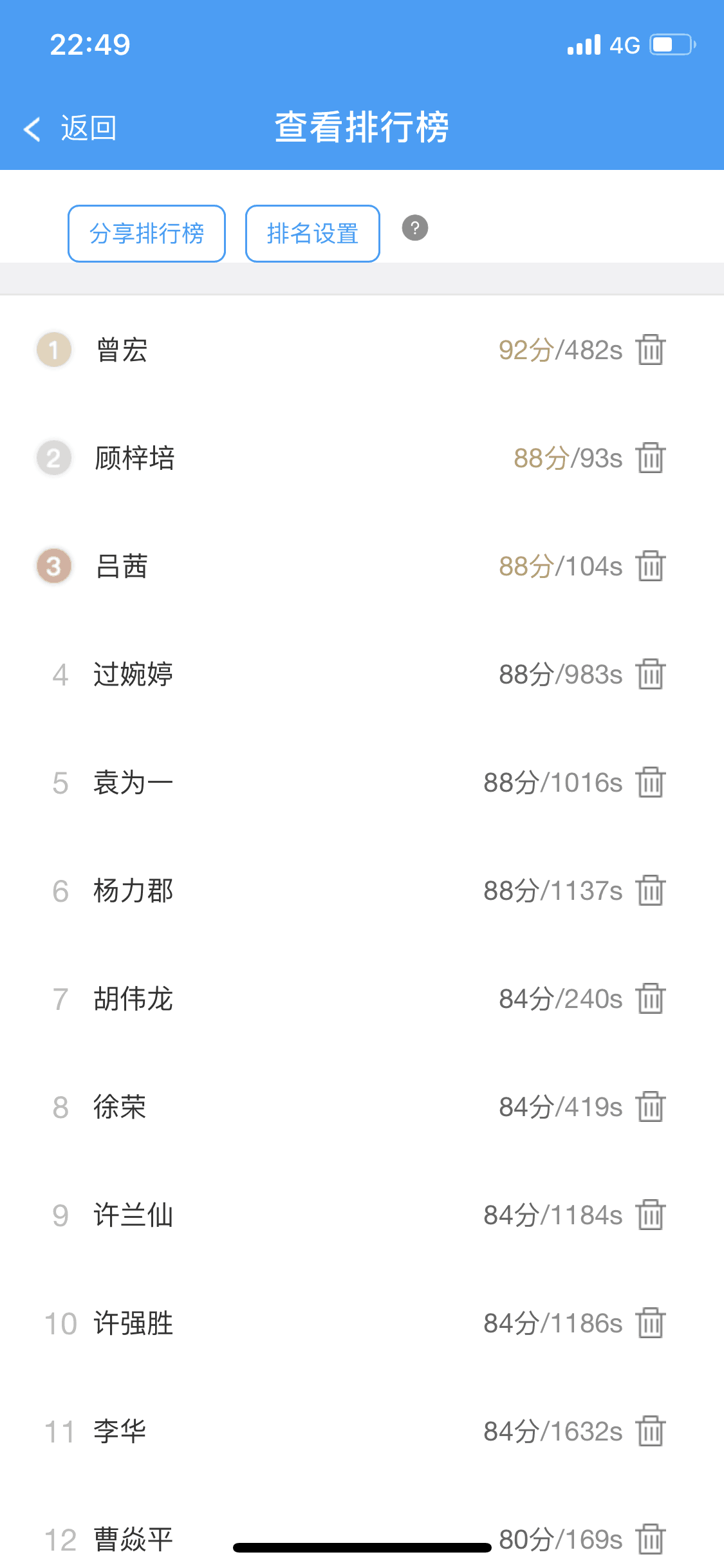Delete 许强胜's score entry

(651, 1323)
